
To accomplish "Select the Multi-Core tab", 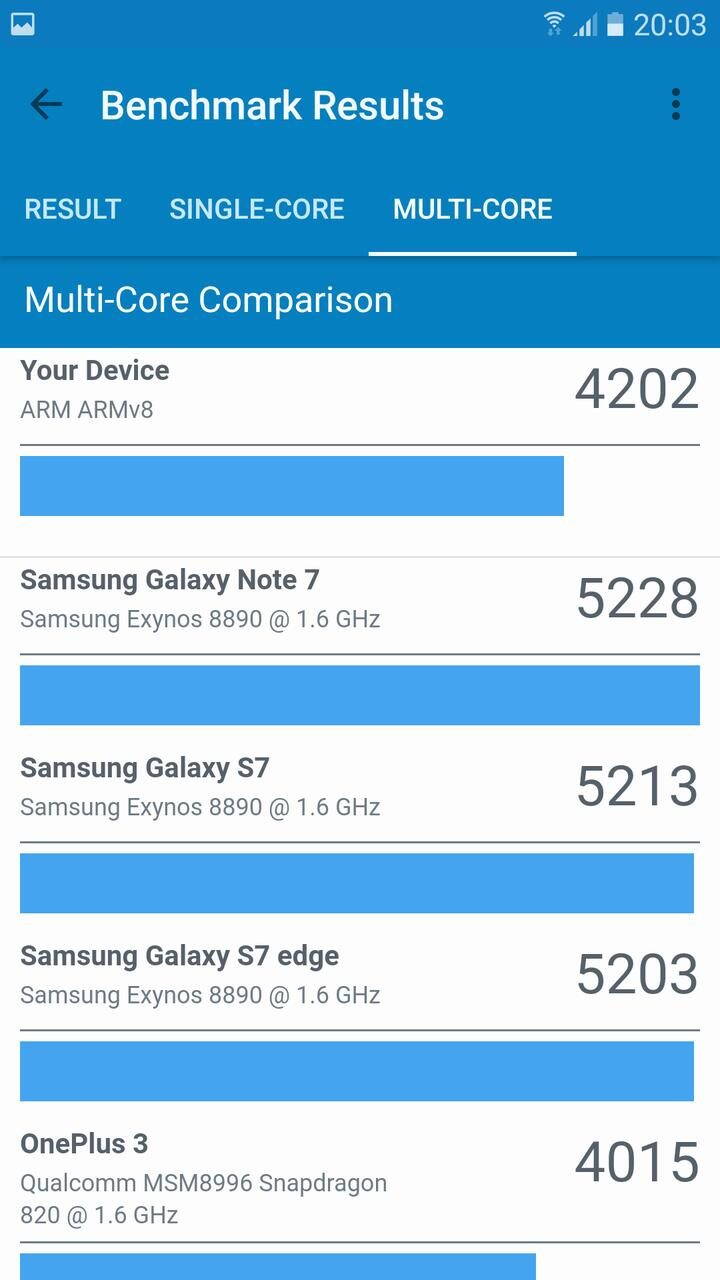I will pyautogui.click(x=472, y=209).
